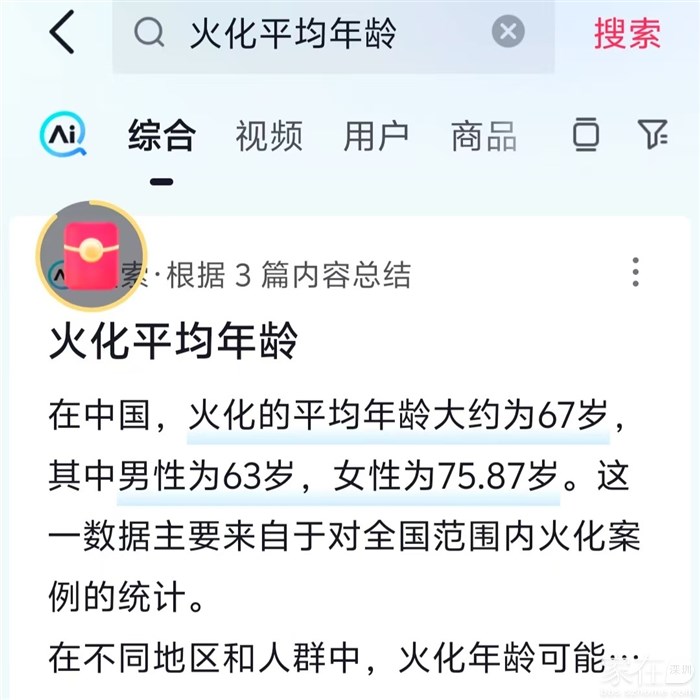Viewport: 700px width, 700px height.
Task: Select the 综合 tab
Action: (162, 136)
